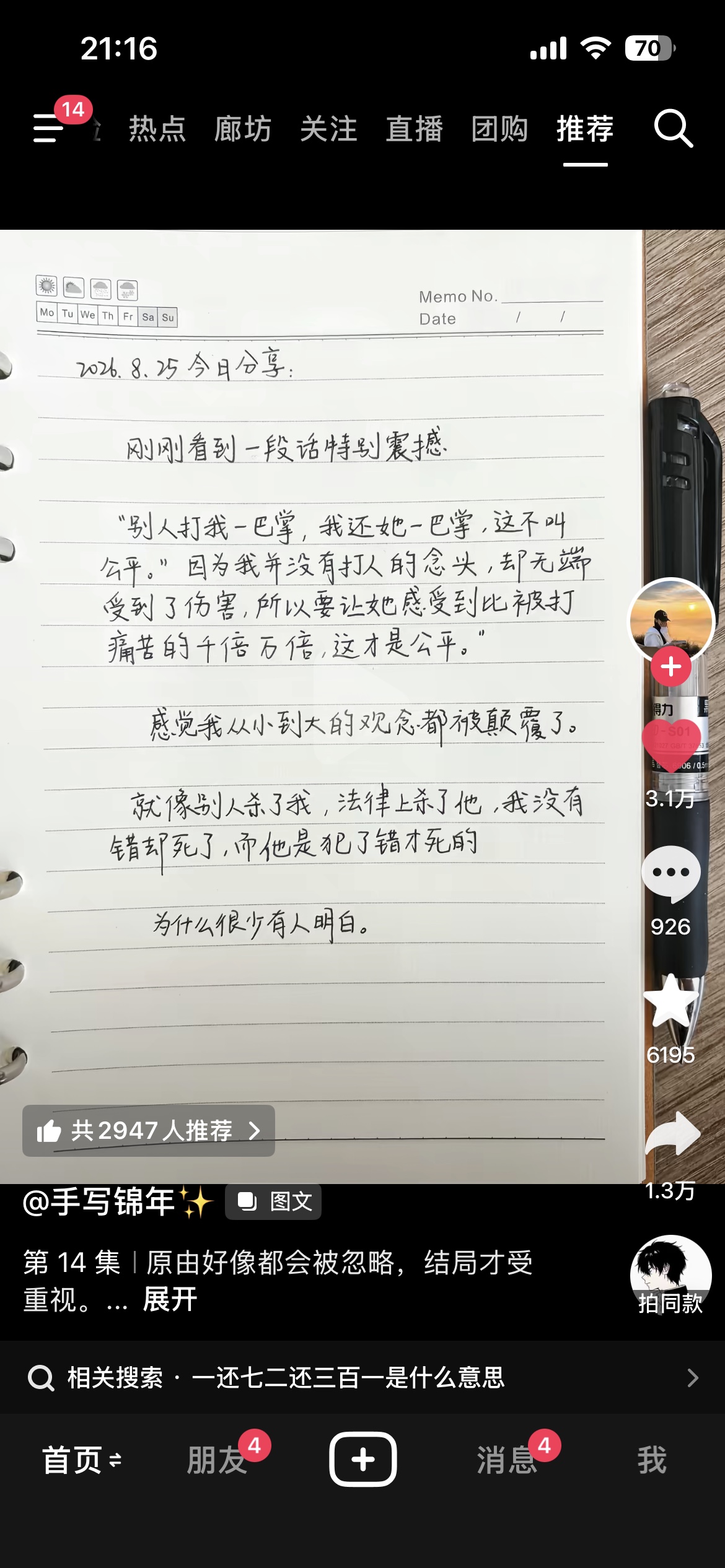Create a new post with the plus button
This screenshot has height=1568, width=725.
coord(363,1459)
